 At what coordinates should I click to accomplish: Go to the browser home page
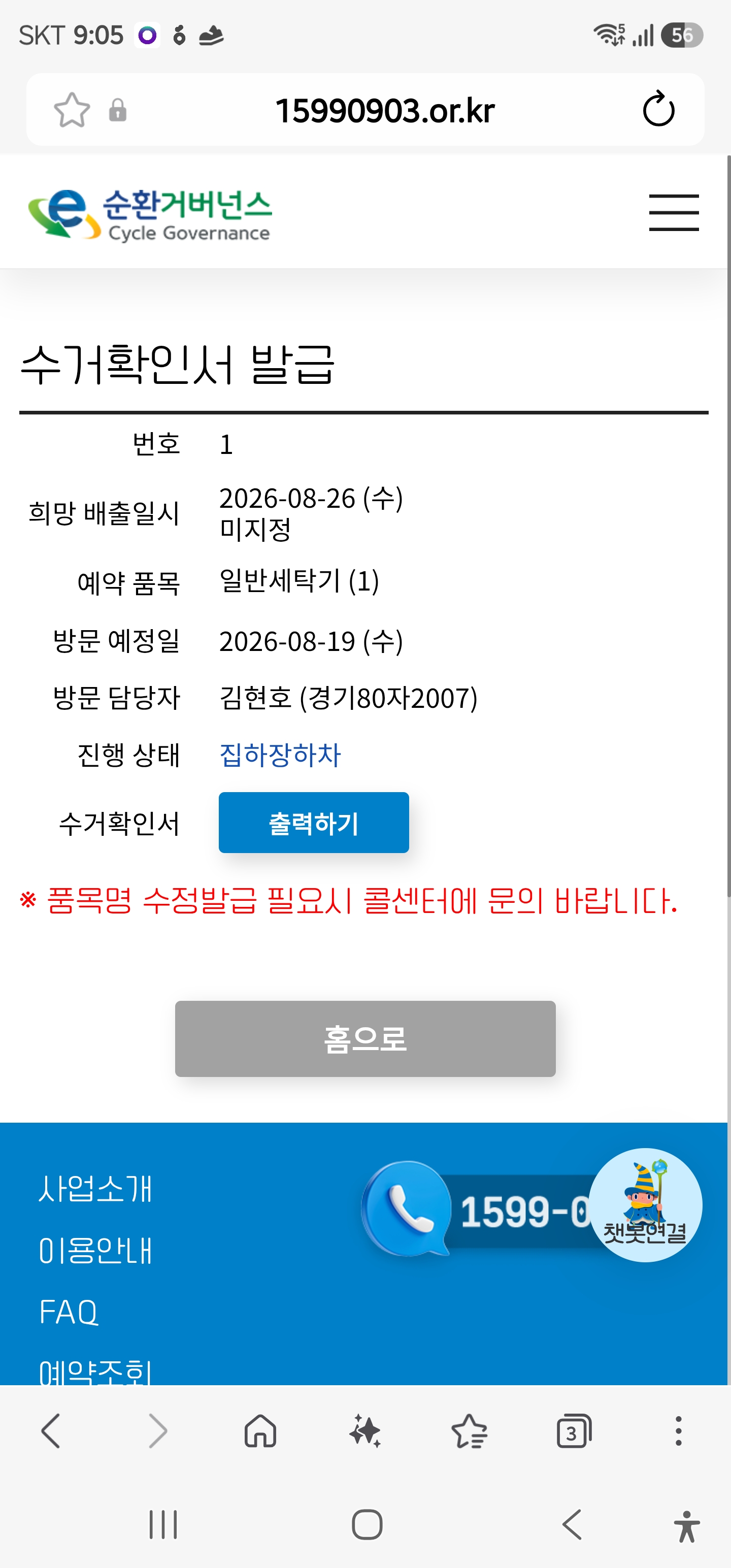click(x=260, y=1430)
